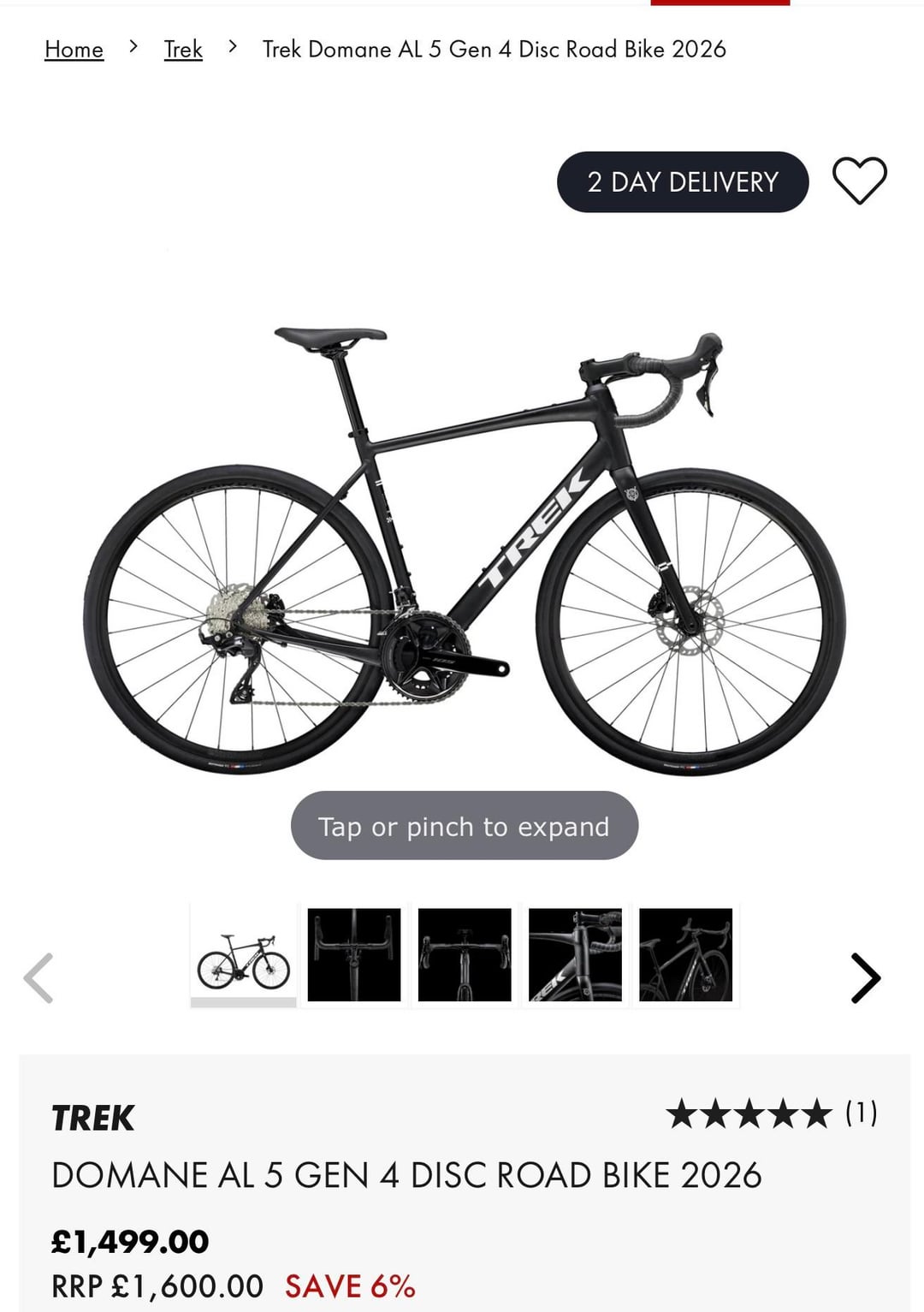
Task: View the fourth thumbnail showing frame close-up
Action: click(x=575, y=955)
